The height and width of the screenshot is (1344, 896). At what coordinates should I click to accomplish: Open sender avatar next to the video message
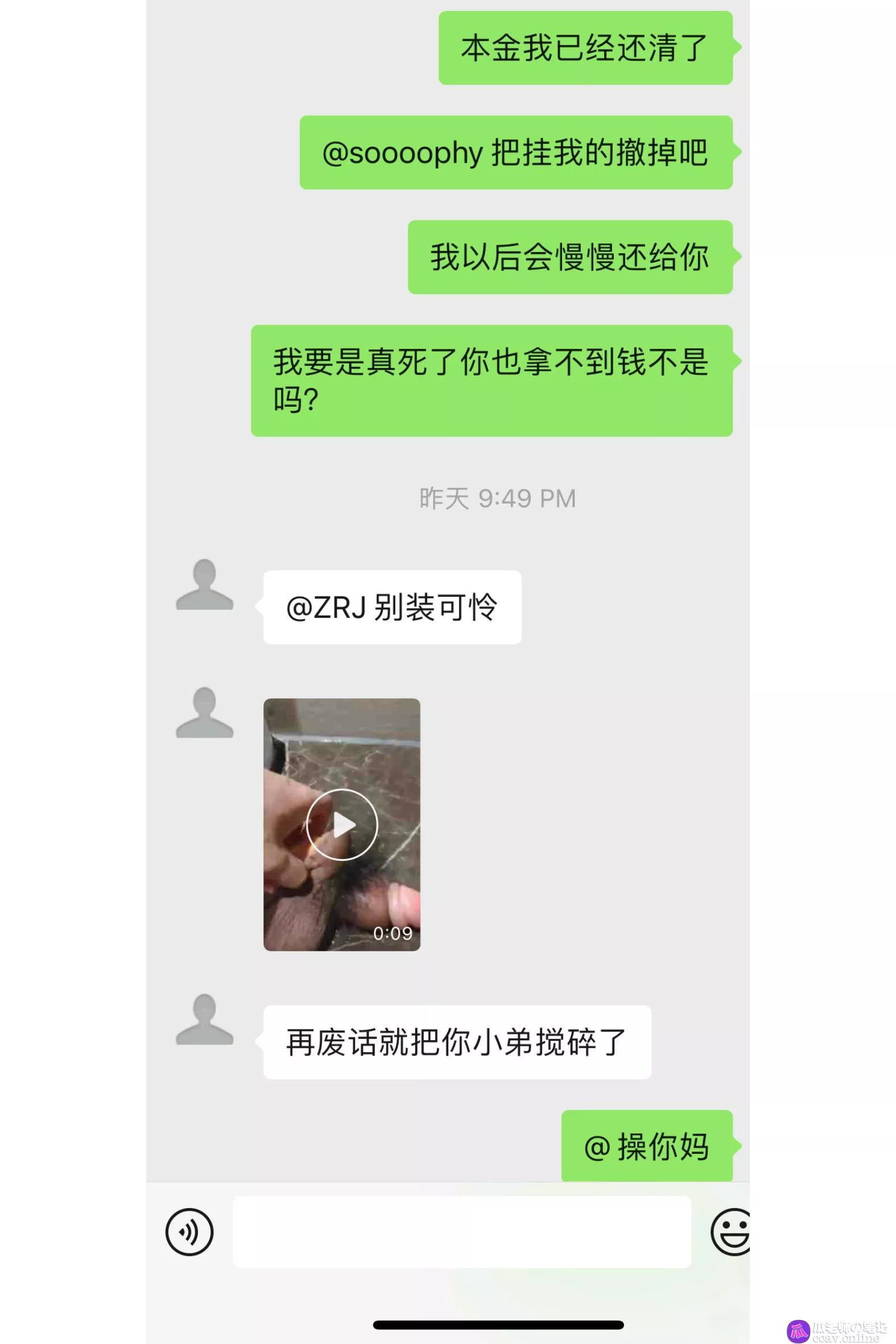click(x=205, y=712)
